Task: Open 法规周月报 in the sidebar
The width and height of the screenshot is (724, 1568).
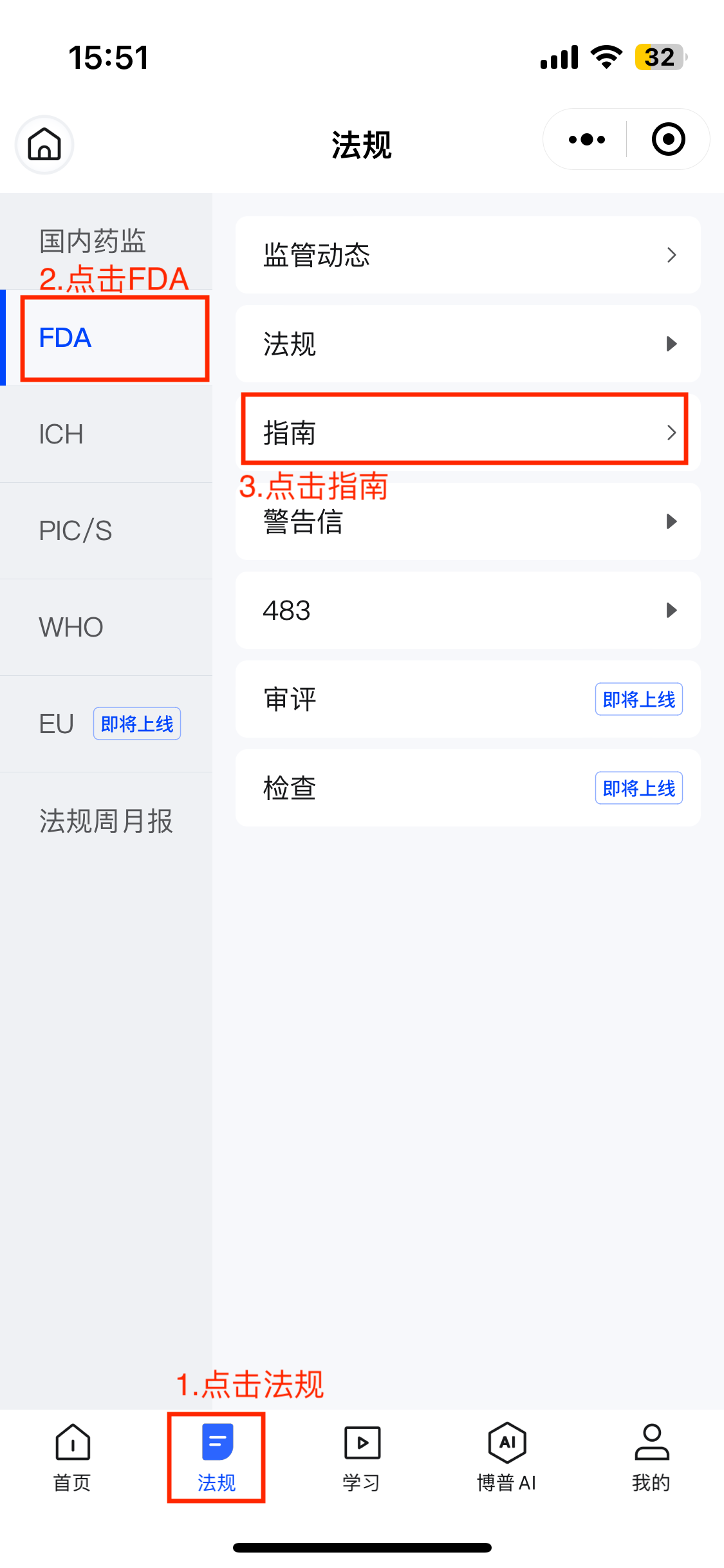Action: click(x=106, y=821)
